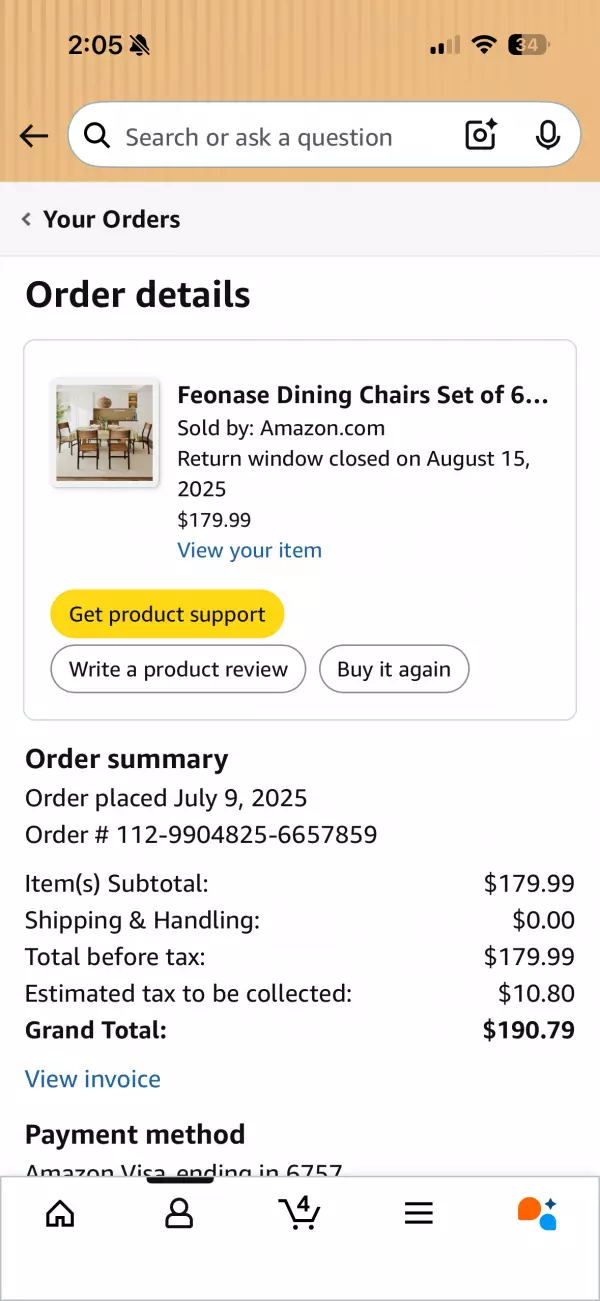Get product support for the chairs
The width and height of the screenshot is (600, 1301).
tap(167, 614)
